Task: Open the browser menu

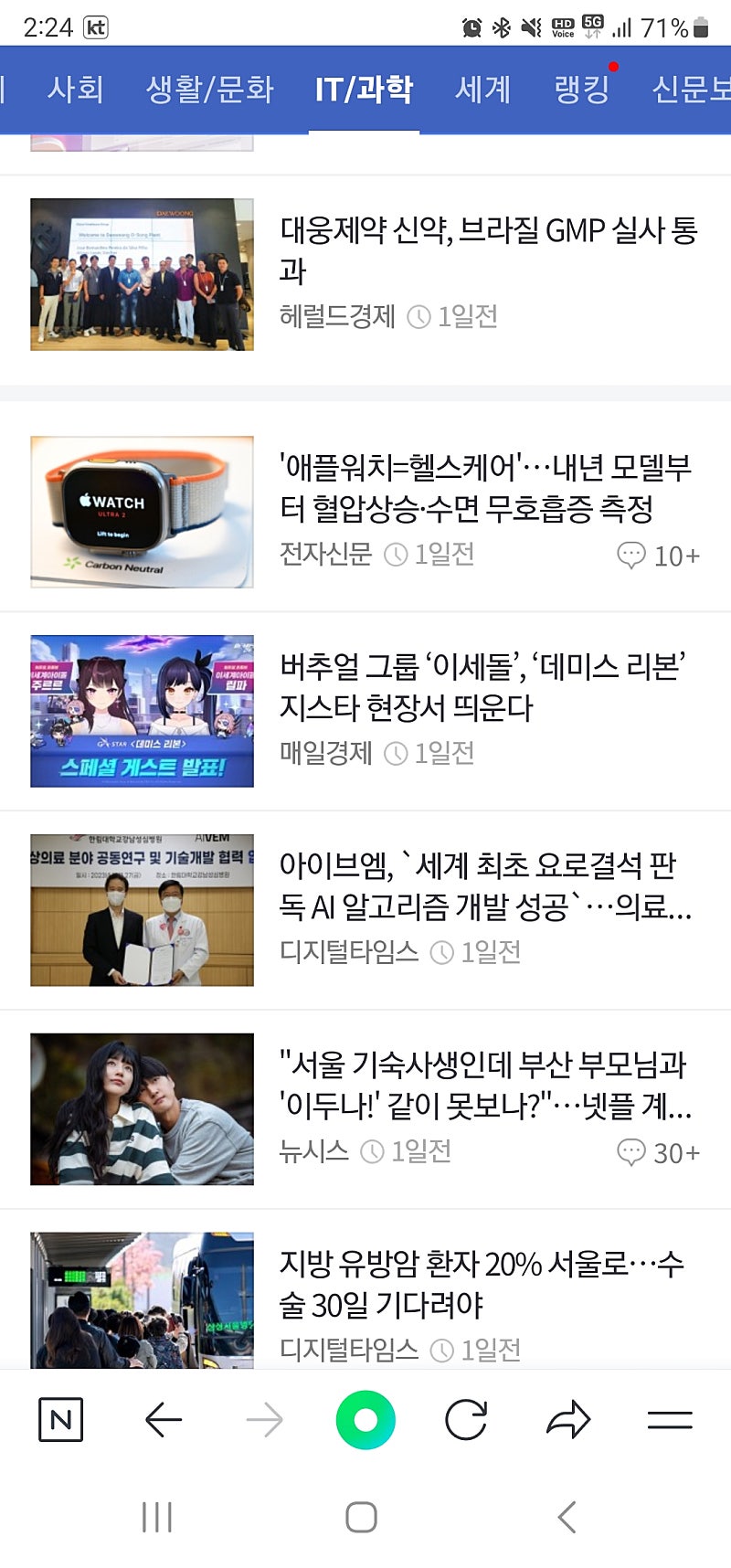Action: pos(670,1420)
